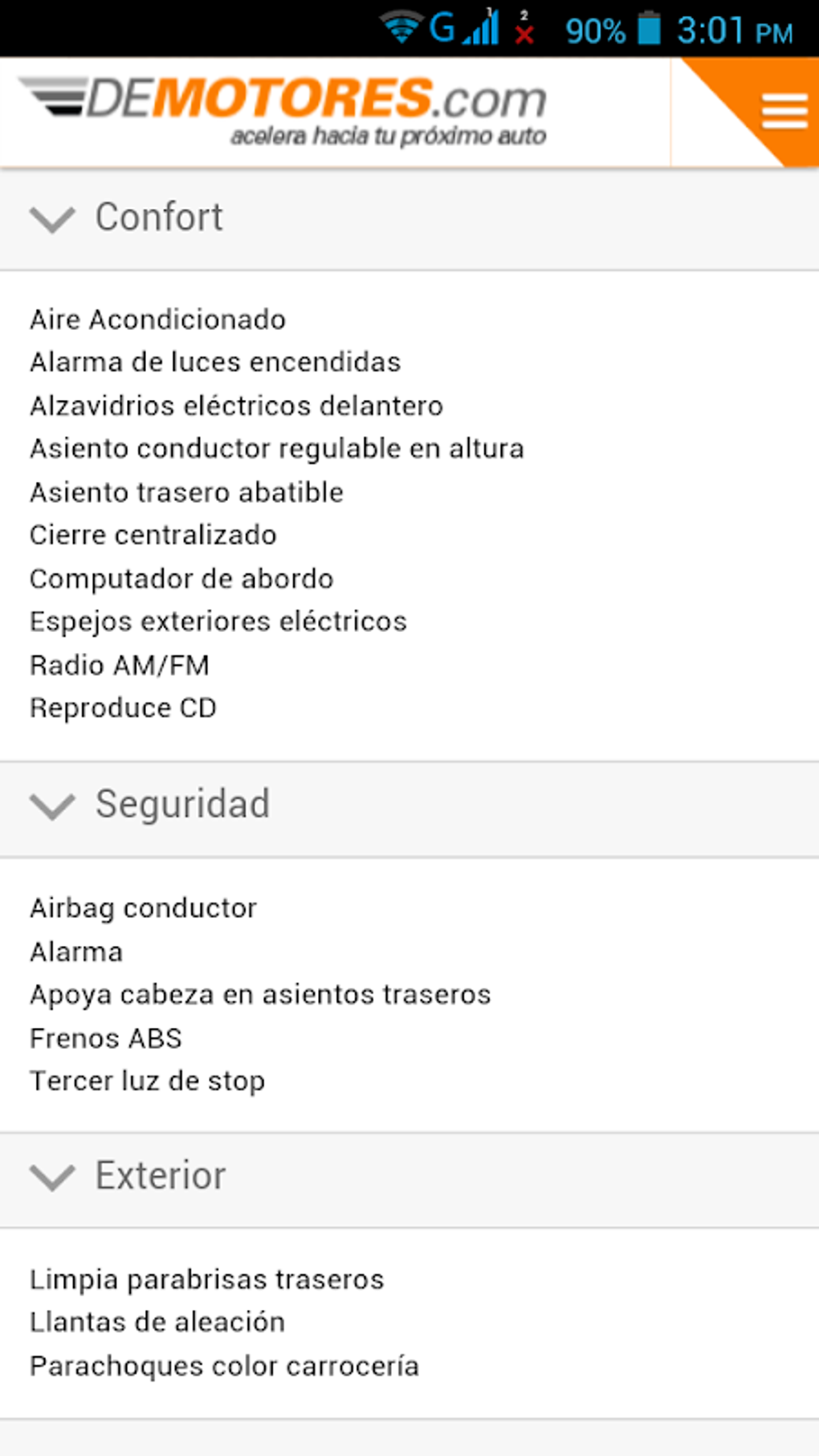This screenshot has height=1456, width=819.
Task: Collapse the Confort section
Action: click(x=53, y=218)
